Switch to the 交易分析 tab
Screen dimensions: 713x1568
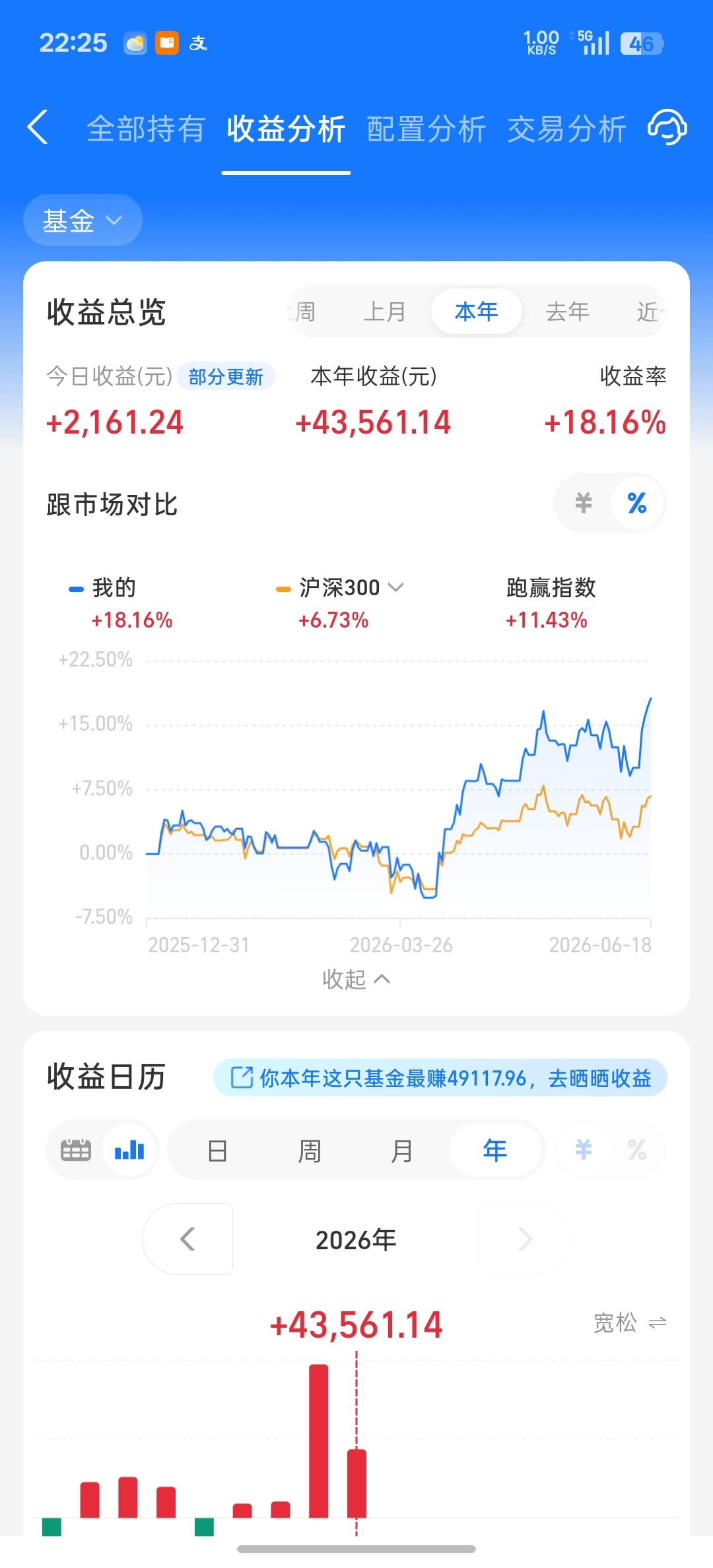[x=566, y=129]
